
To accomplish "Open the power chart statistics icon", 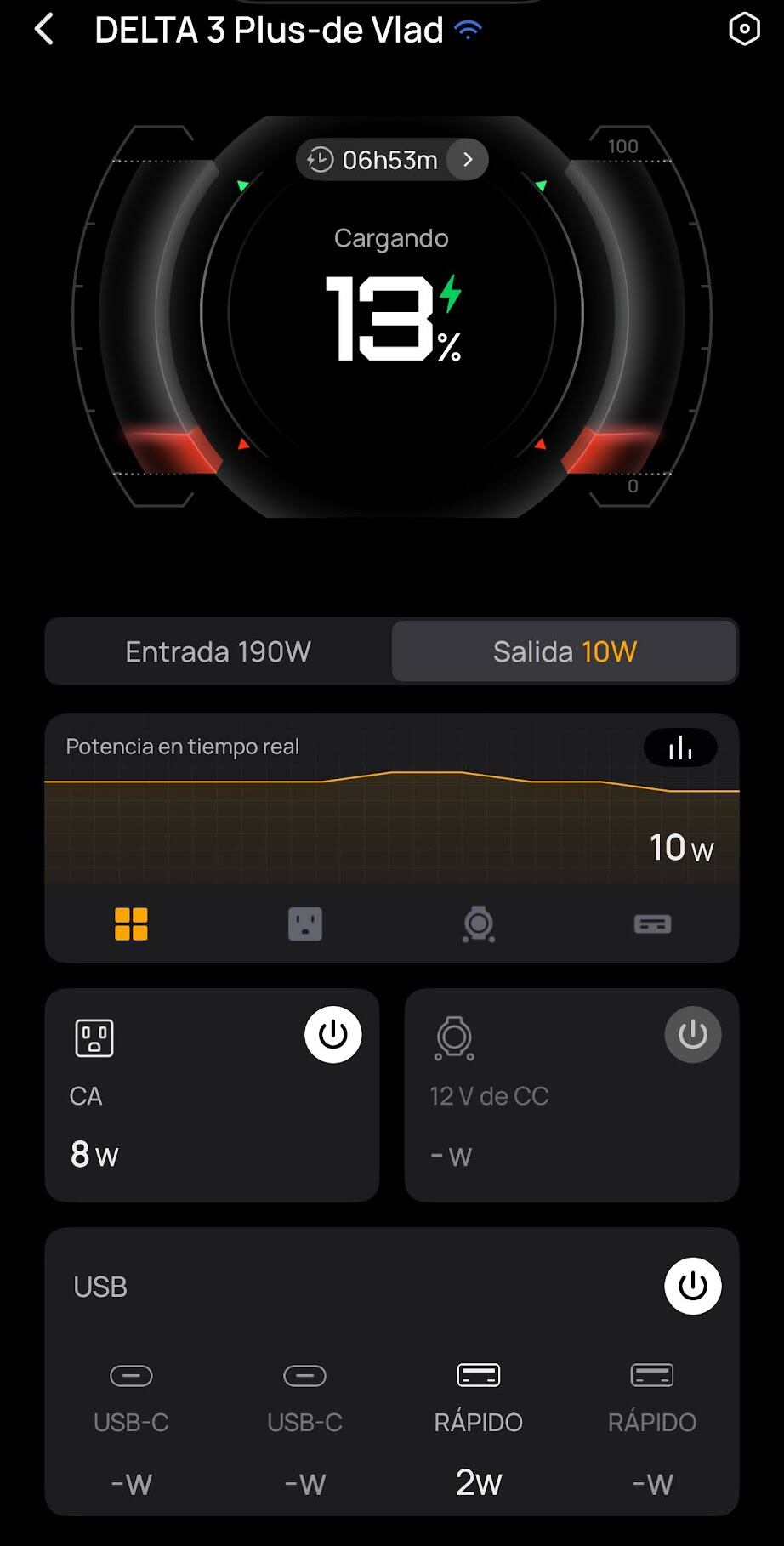I will coord(680,748).
